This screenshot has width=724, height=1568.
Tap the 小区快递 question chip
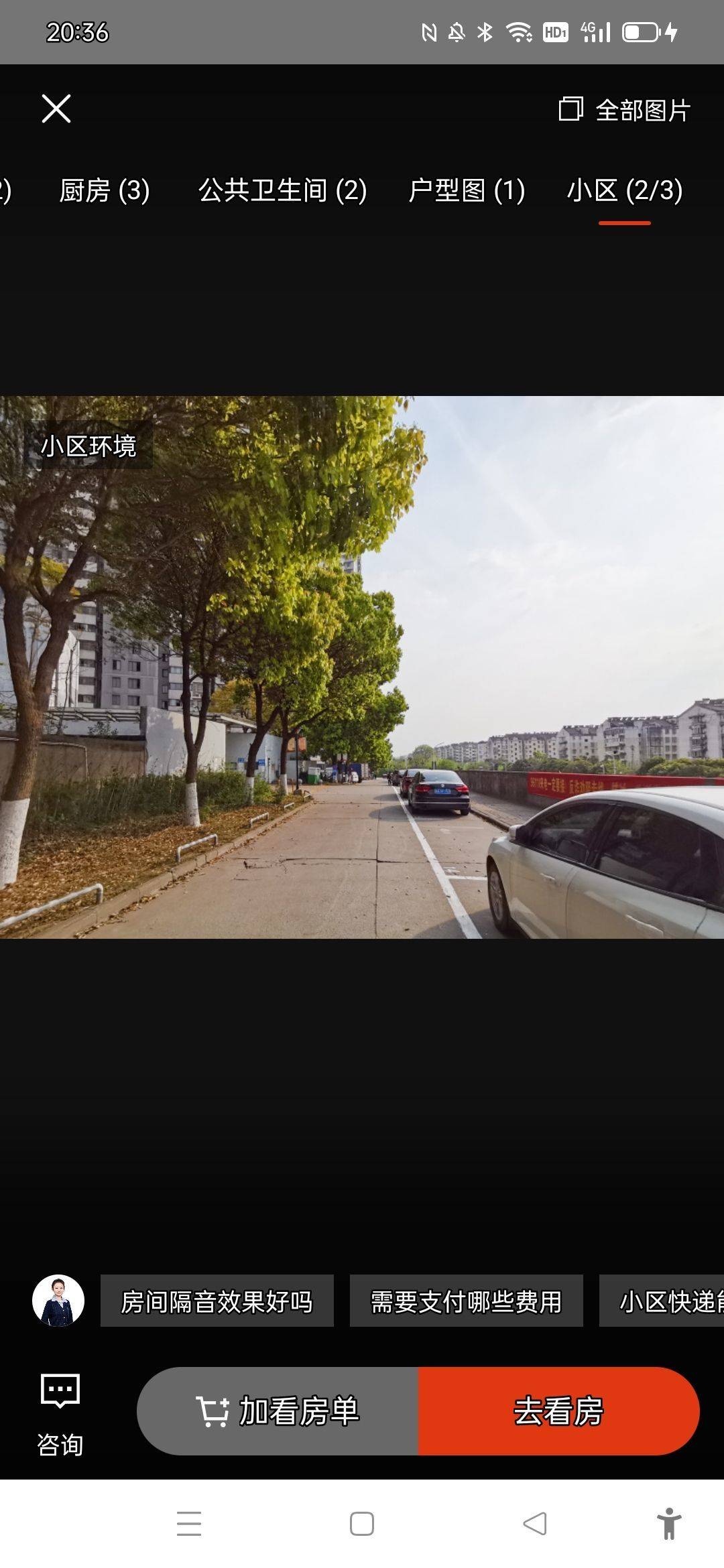662,1301
